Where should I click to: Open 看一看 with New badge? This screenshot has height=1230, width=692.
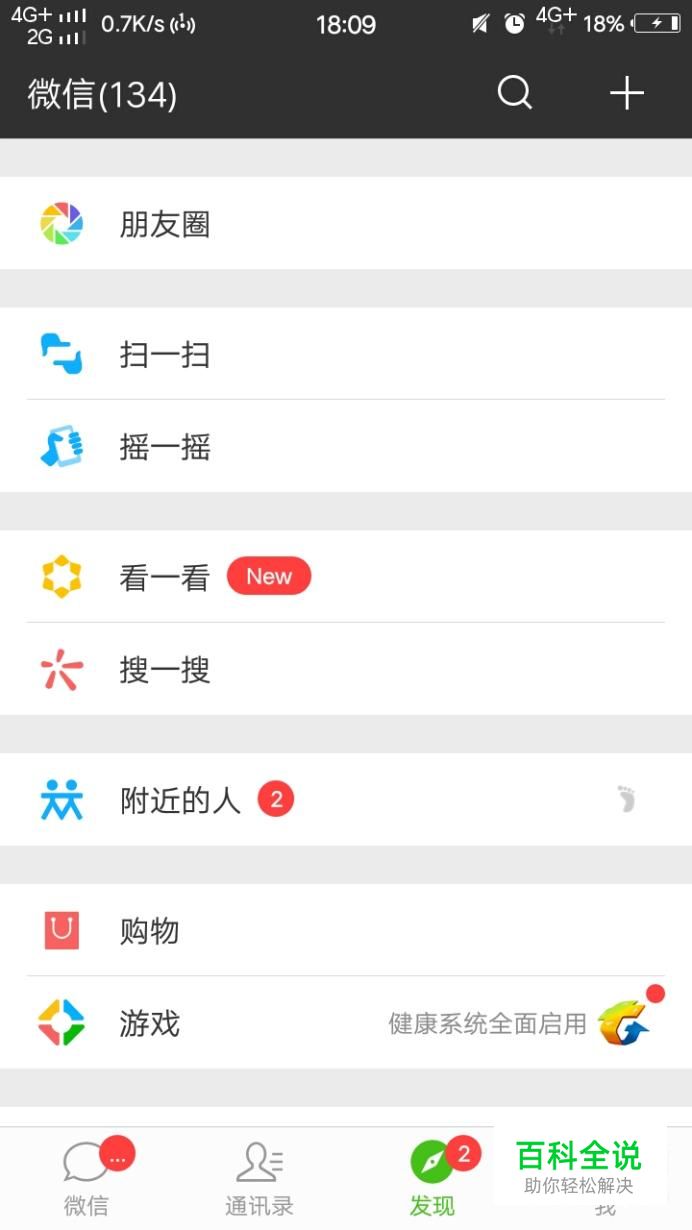click(x=346, y=576)
